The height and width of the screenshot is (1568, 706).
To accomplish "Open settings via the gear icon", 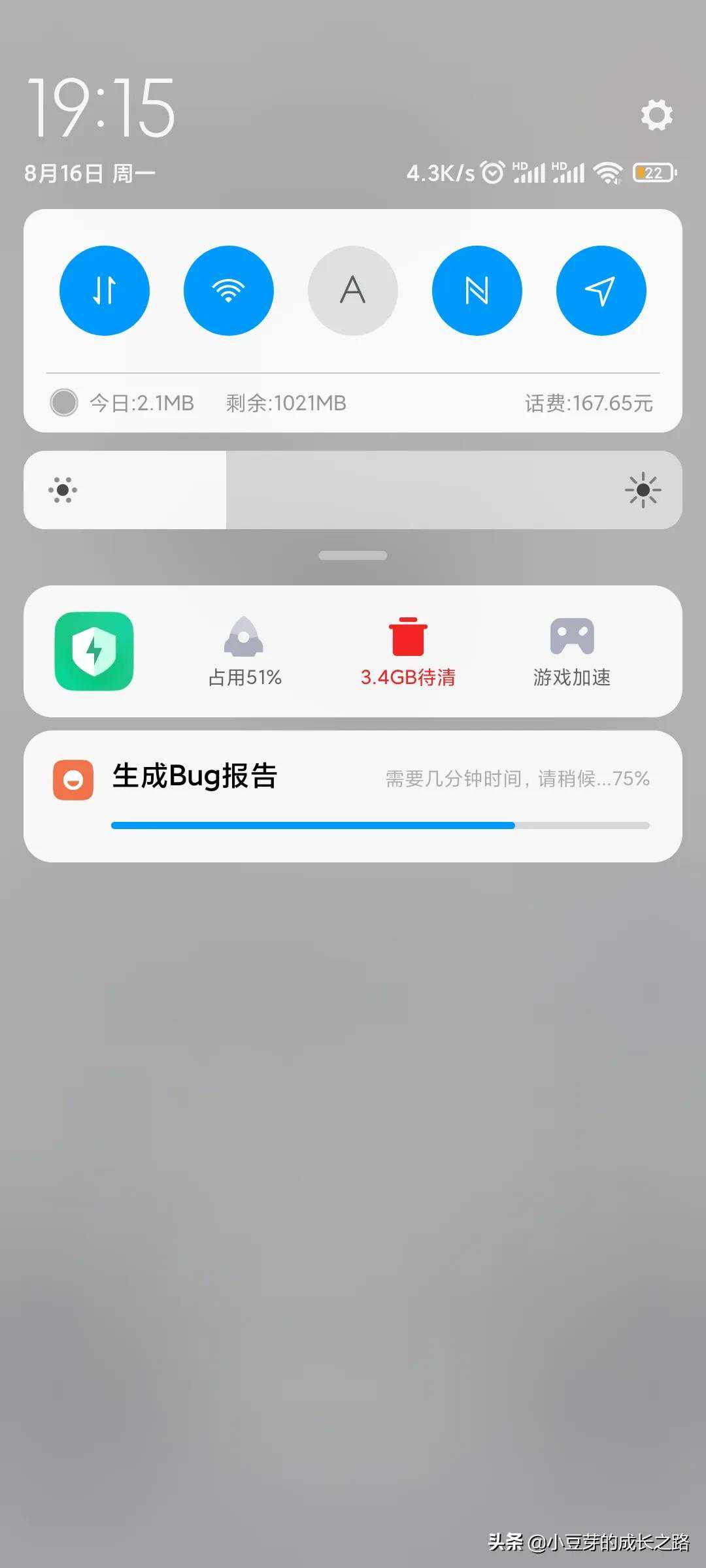I will (x=656, y=115).
